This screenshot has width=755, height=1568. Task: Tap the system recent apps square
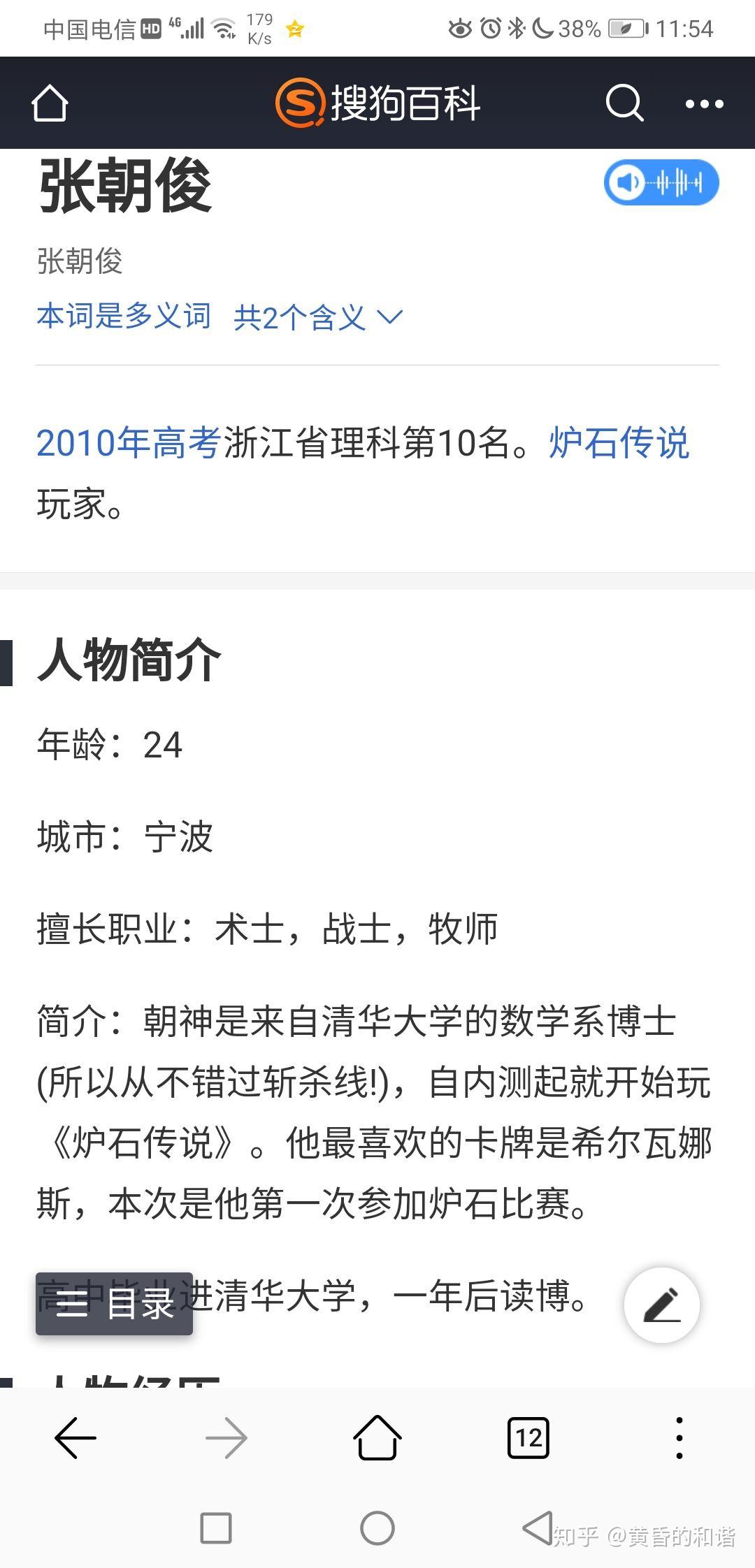[x=216, y=1527]
